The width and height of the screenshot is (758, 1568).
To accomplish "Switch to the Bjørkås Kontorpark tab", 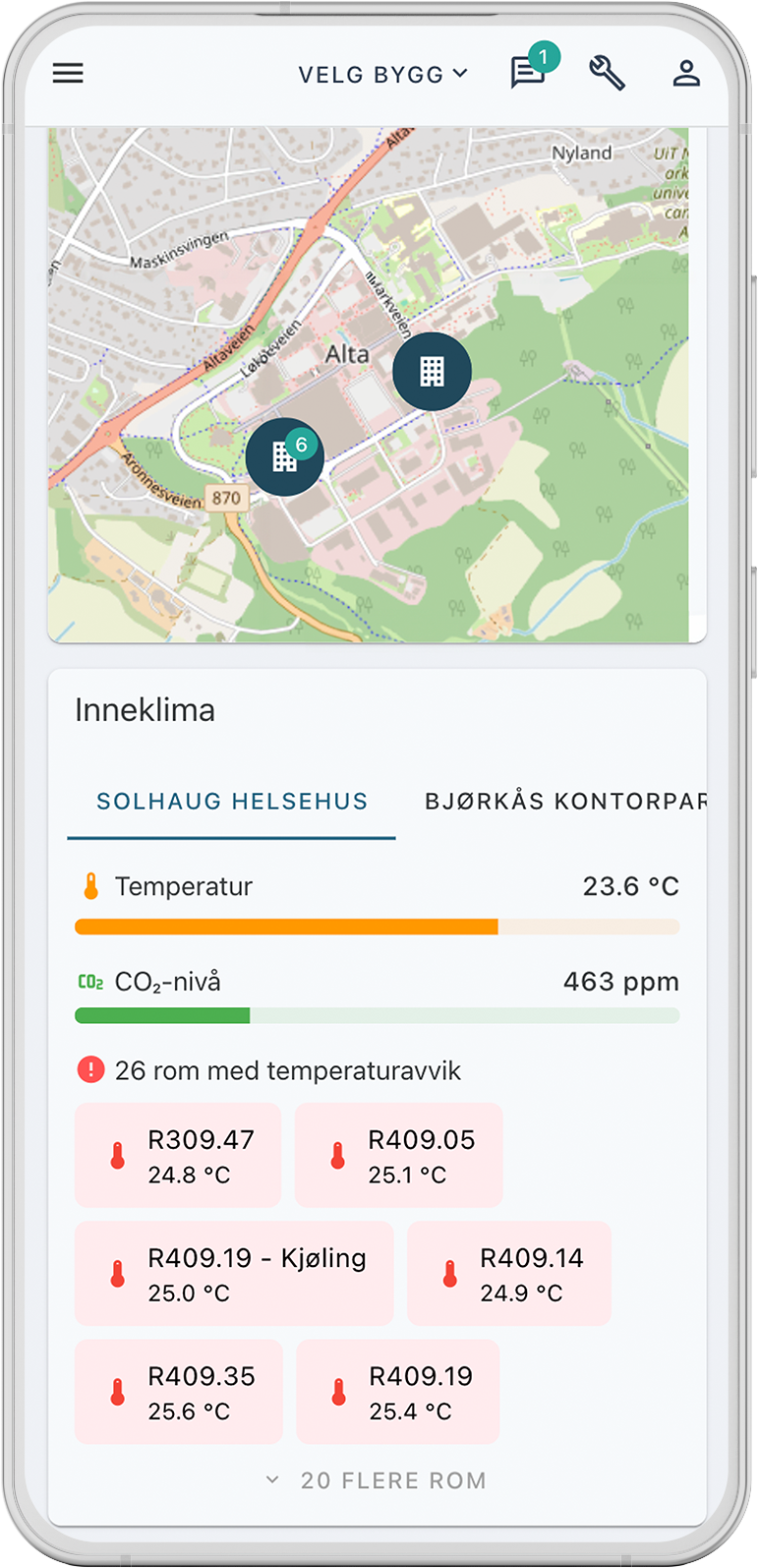I will tap(565, 802).
